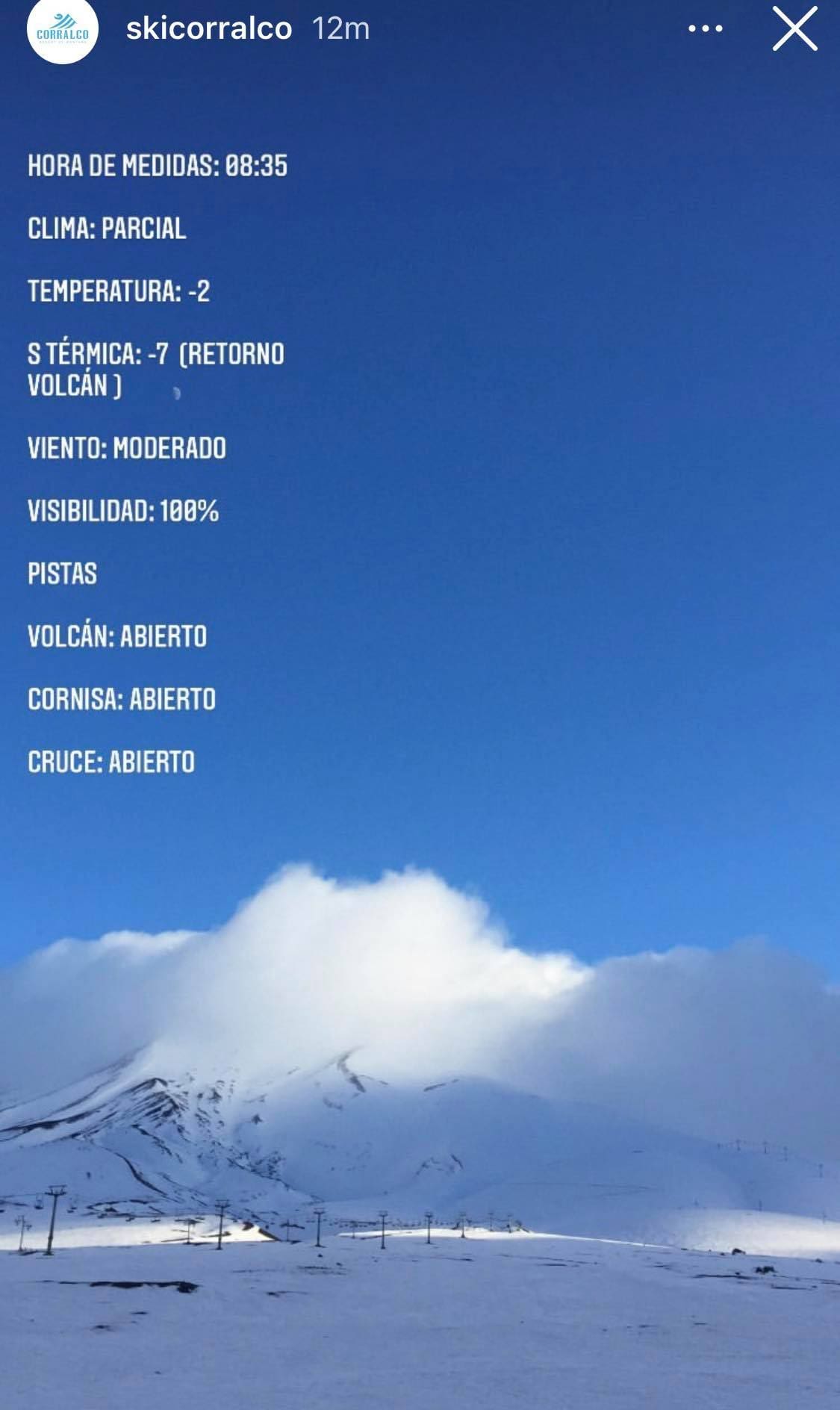Tap the skicorralco username
This screenshot has width=840, height=1410.
[208, 28]
